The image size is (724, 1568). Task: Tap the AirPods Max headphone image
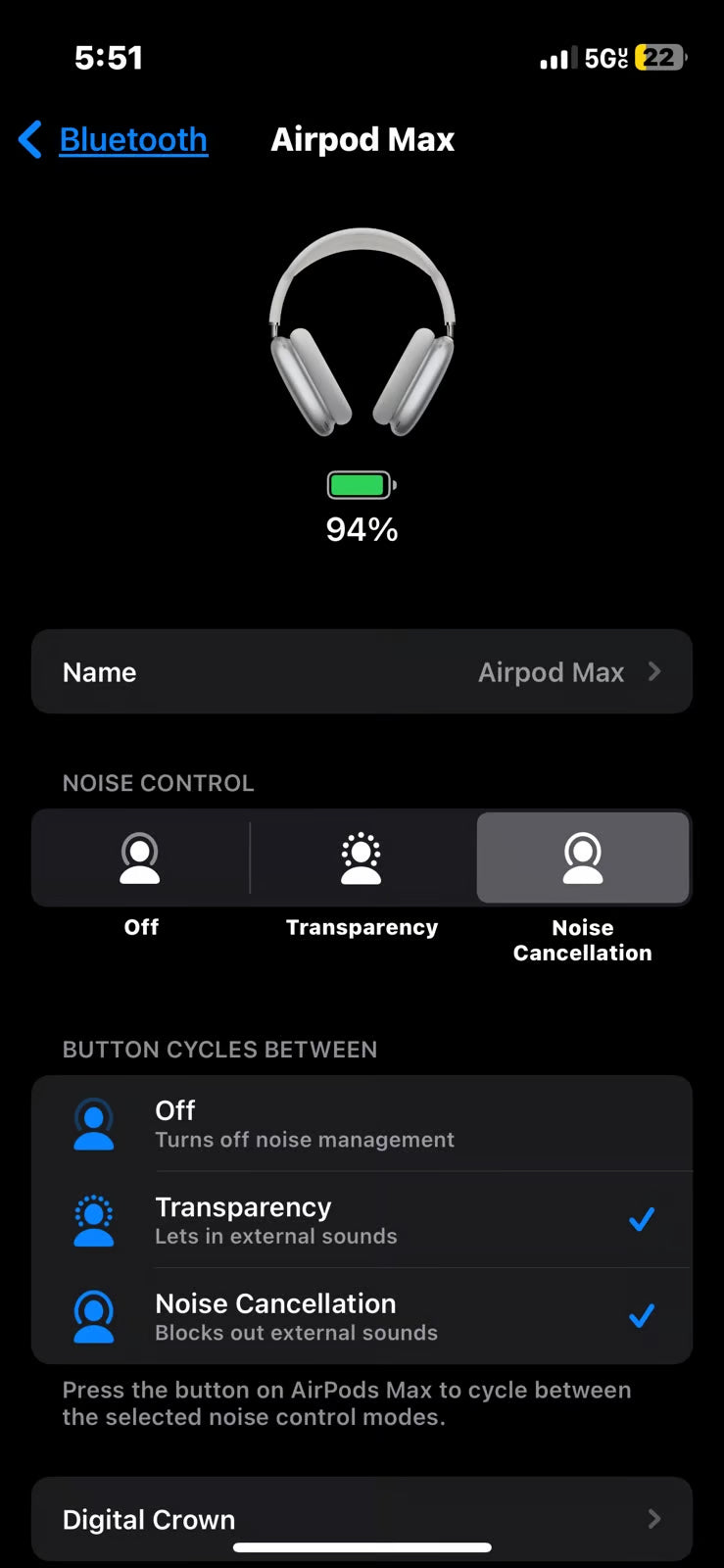[362, 333]
